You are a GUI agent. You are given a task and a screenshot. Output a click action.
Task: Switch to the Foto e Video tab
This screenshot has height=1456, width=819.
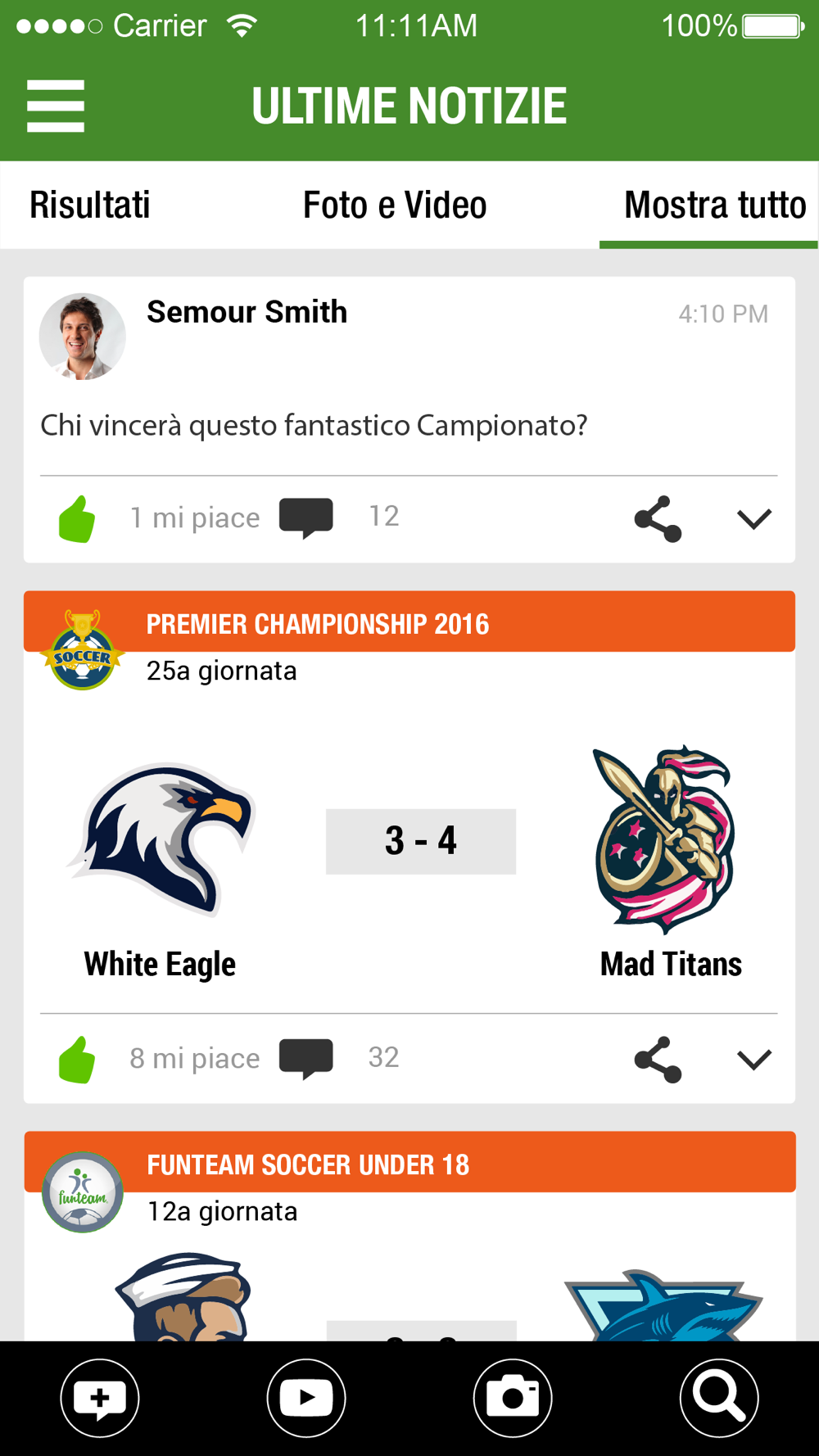pyautogui.click(x=395, y=205)
